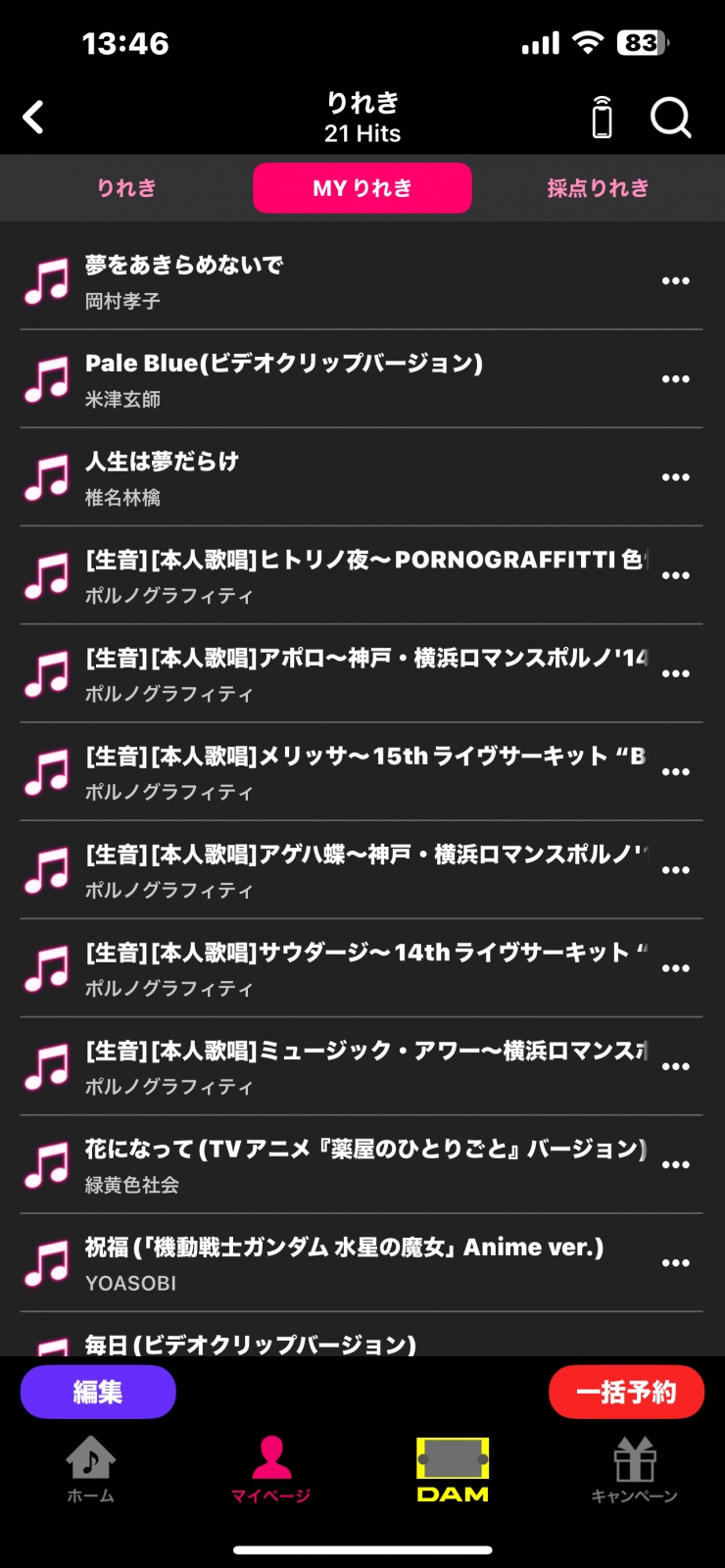Go back with the top-left arrow

pyautogui.click(x=34, y=118)
